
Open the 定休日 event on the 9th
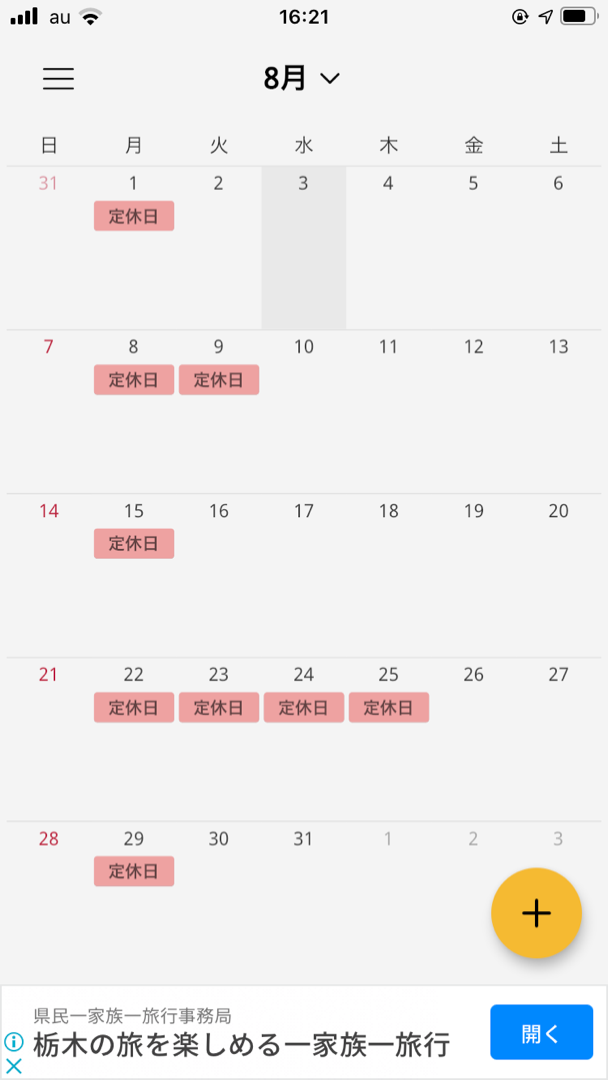[x=219, y=380]
